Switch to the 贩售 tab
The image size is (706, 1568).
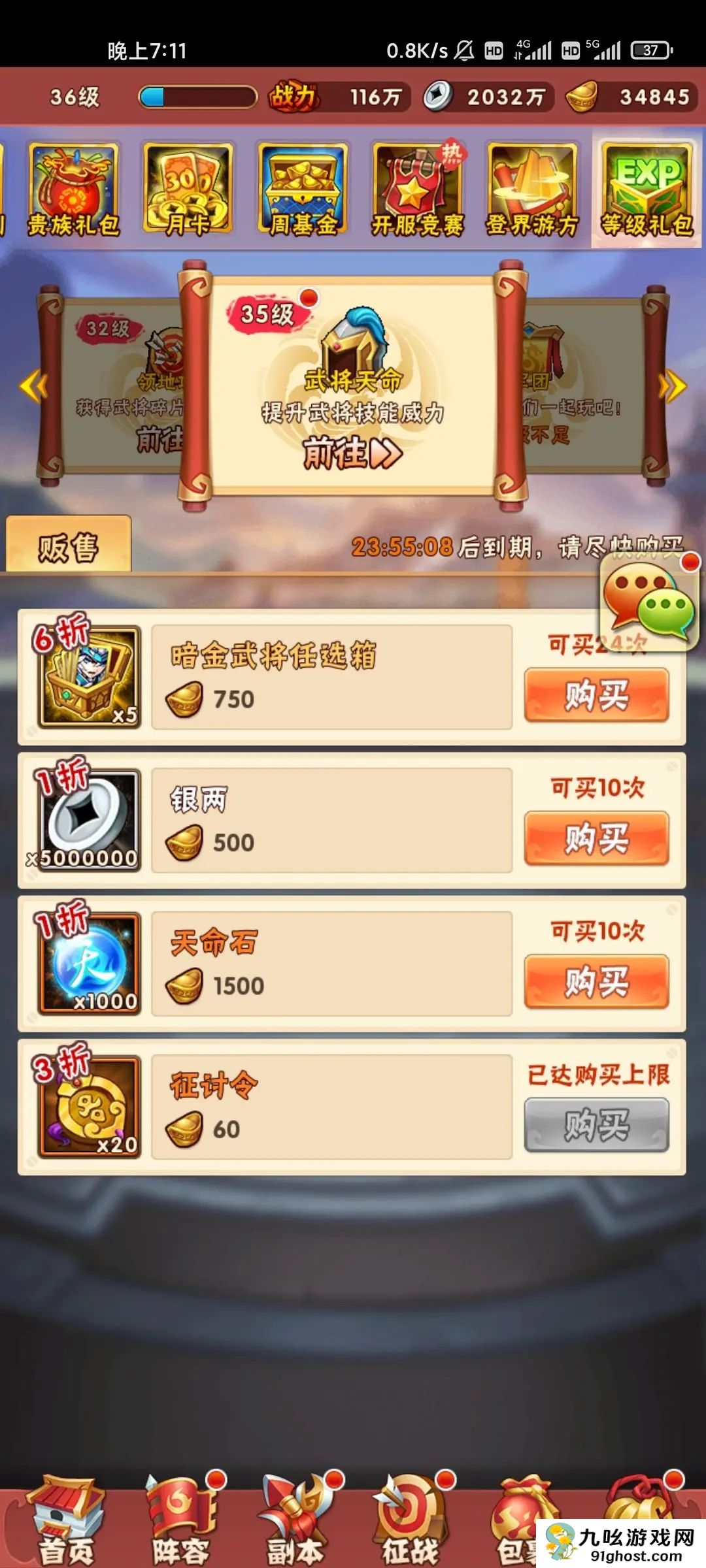[x=68, y=547]
